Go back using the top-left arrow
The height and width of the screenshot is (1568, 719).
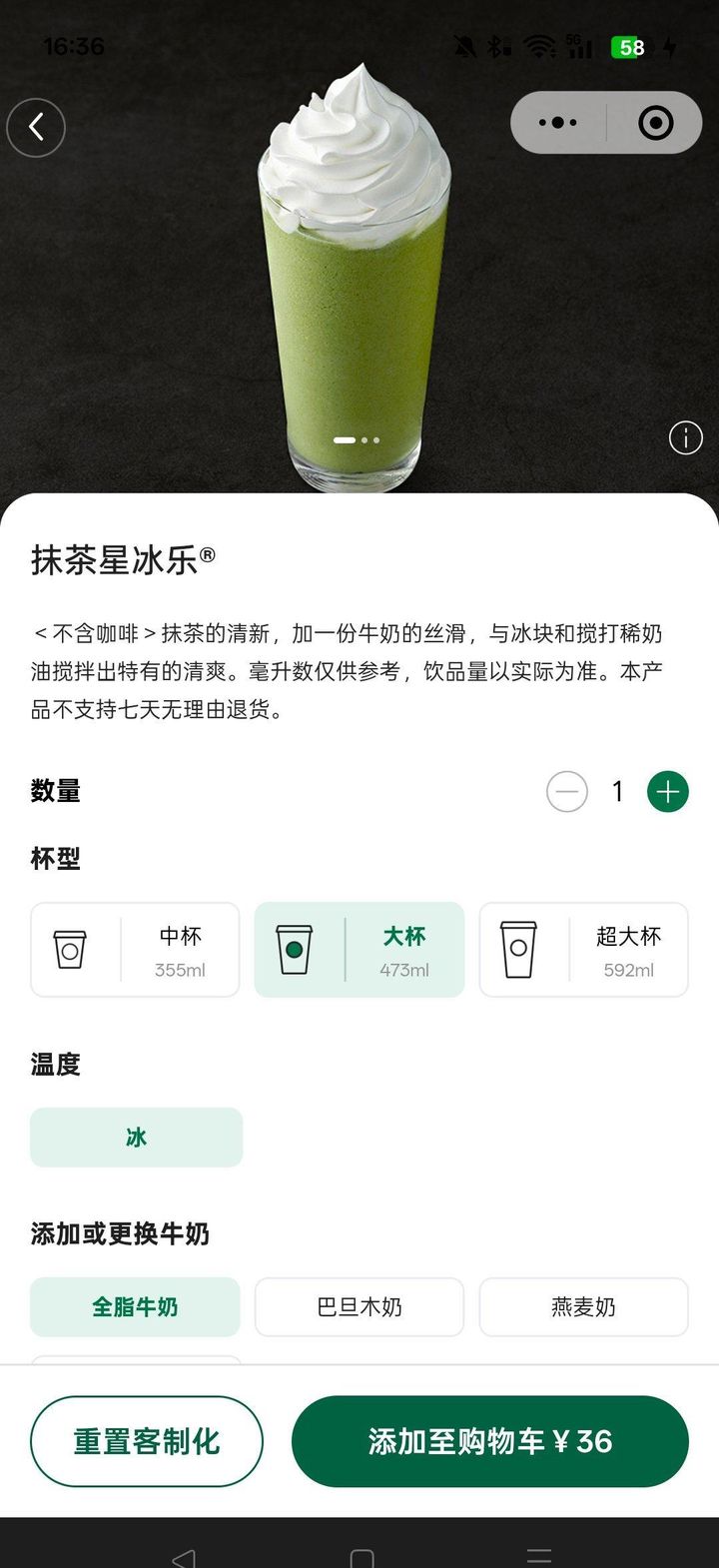36,128
